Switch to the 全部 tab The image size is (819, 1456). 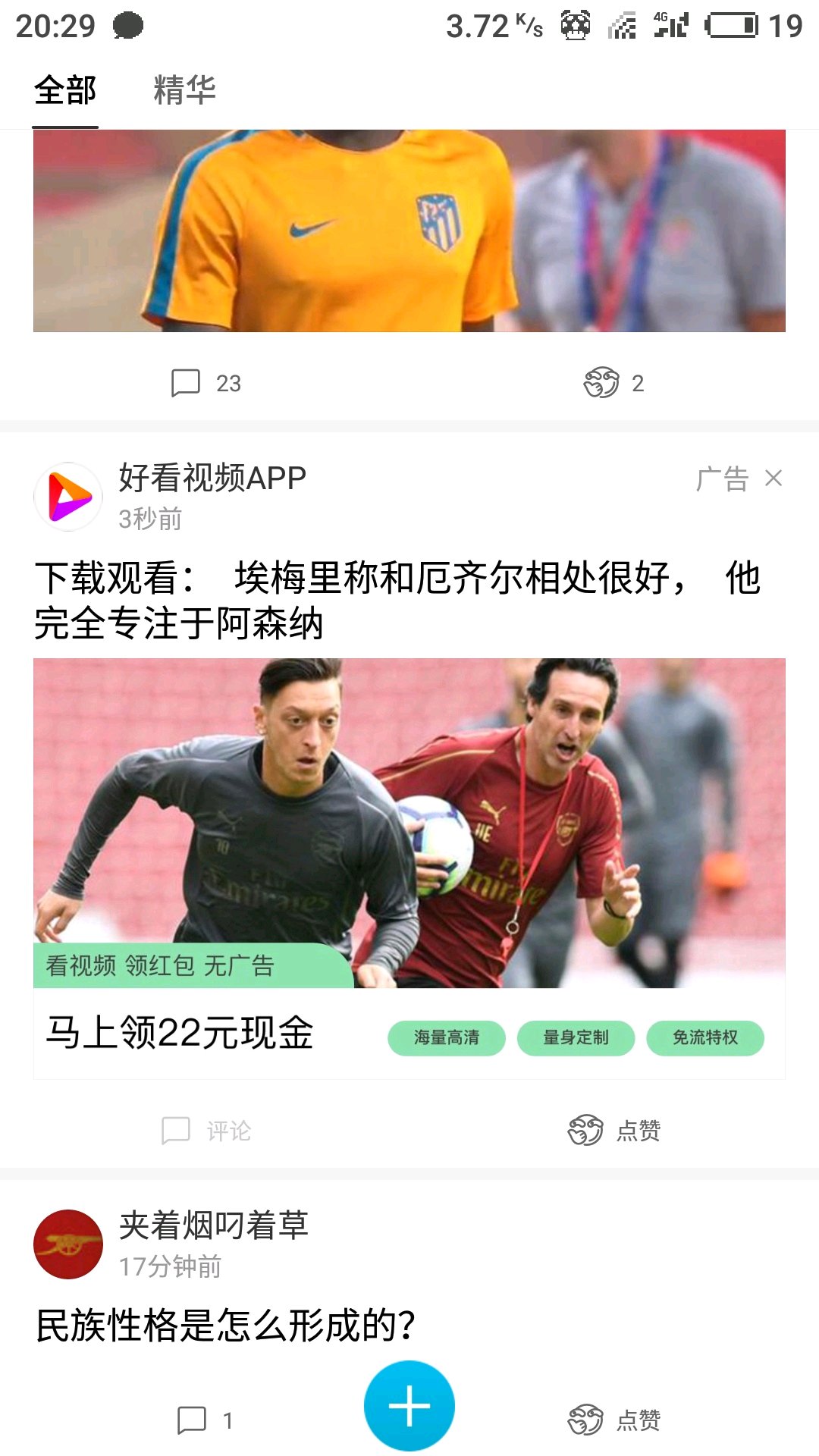tap(65, 90)
